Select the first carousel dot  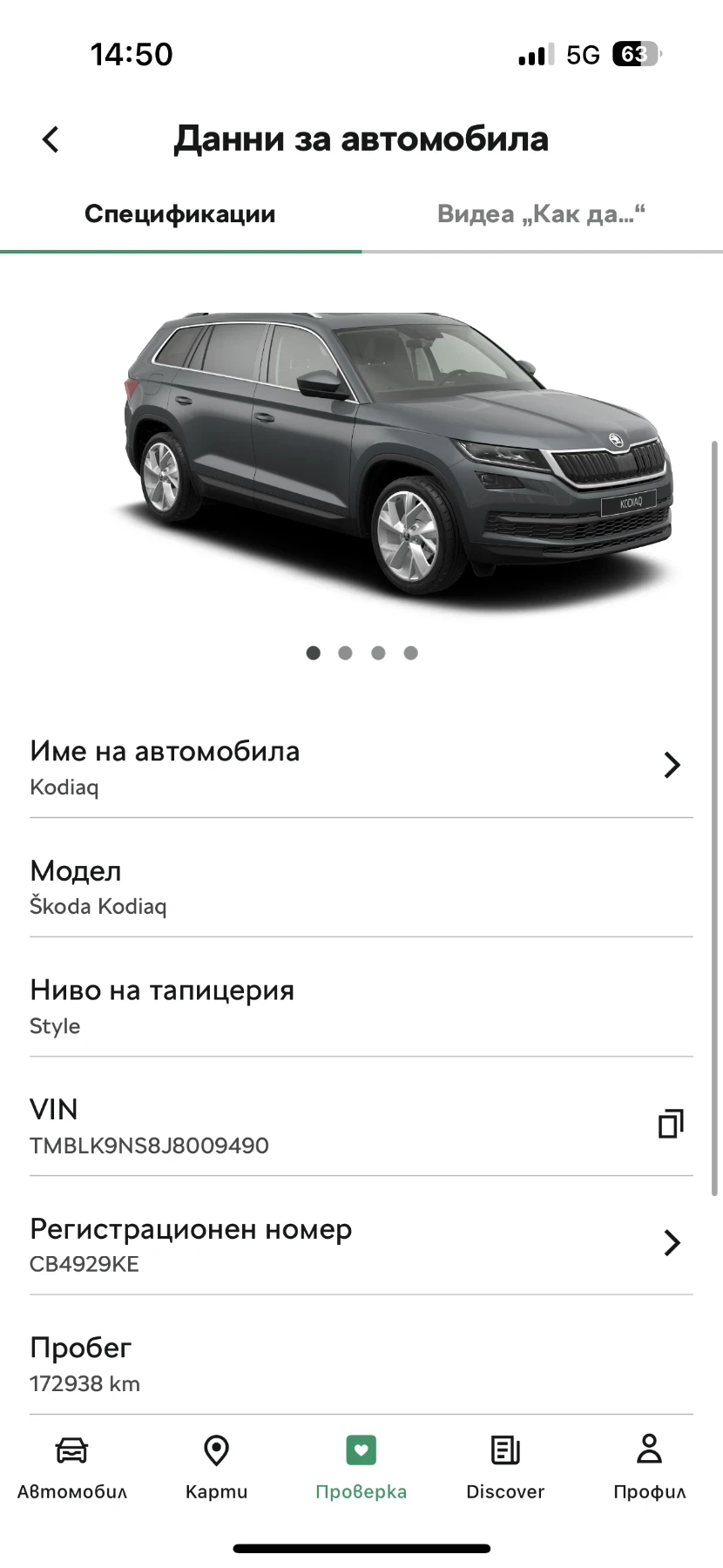[313, 652]
